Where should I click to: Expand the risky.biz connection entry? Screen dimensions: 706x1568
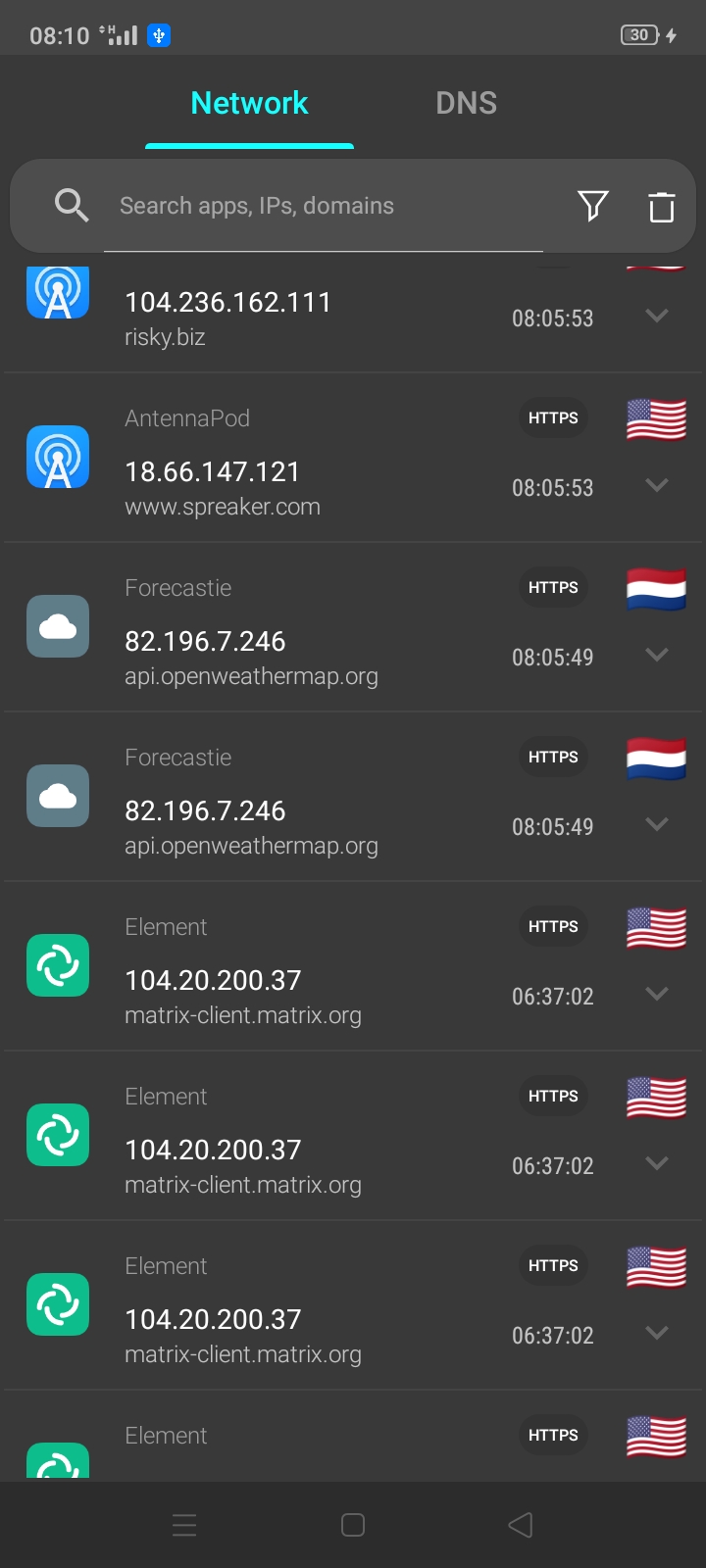(x=657, y=316)
